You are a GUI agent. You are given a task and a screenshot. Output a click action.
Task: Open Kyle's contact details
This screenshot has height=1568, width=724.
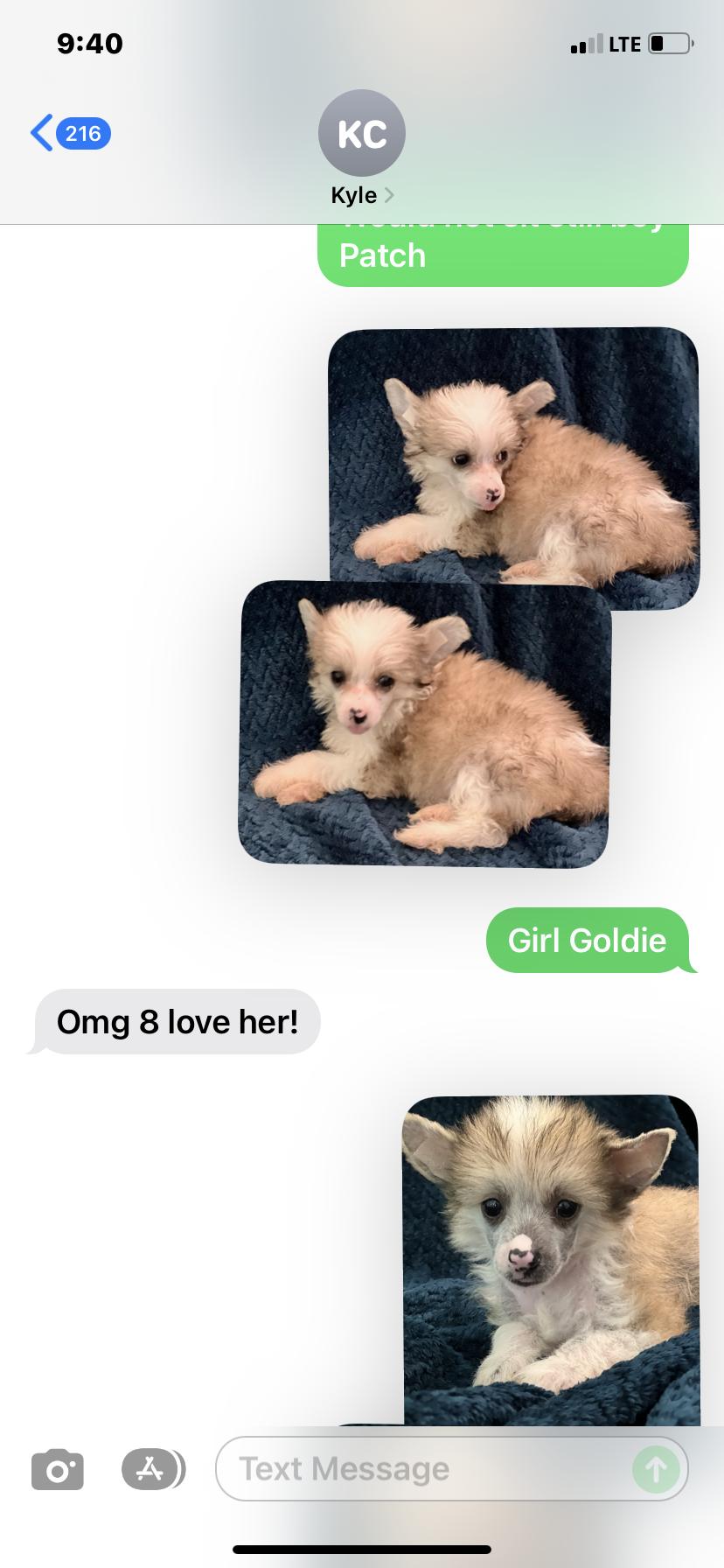click(x=361, y=149)
